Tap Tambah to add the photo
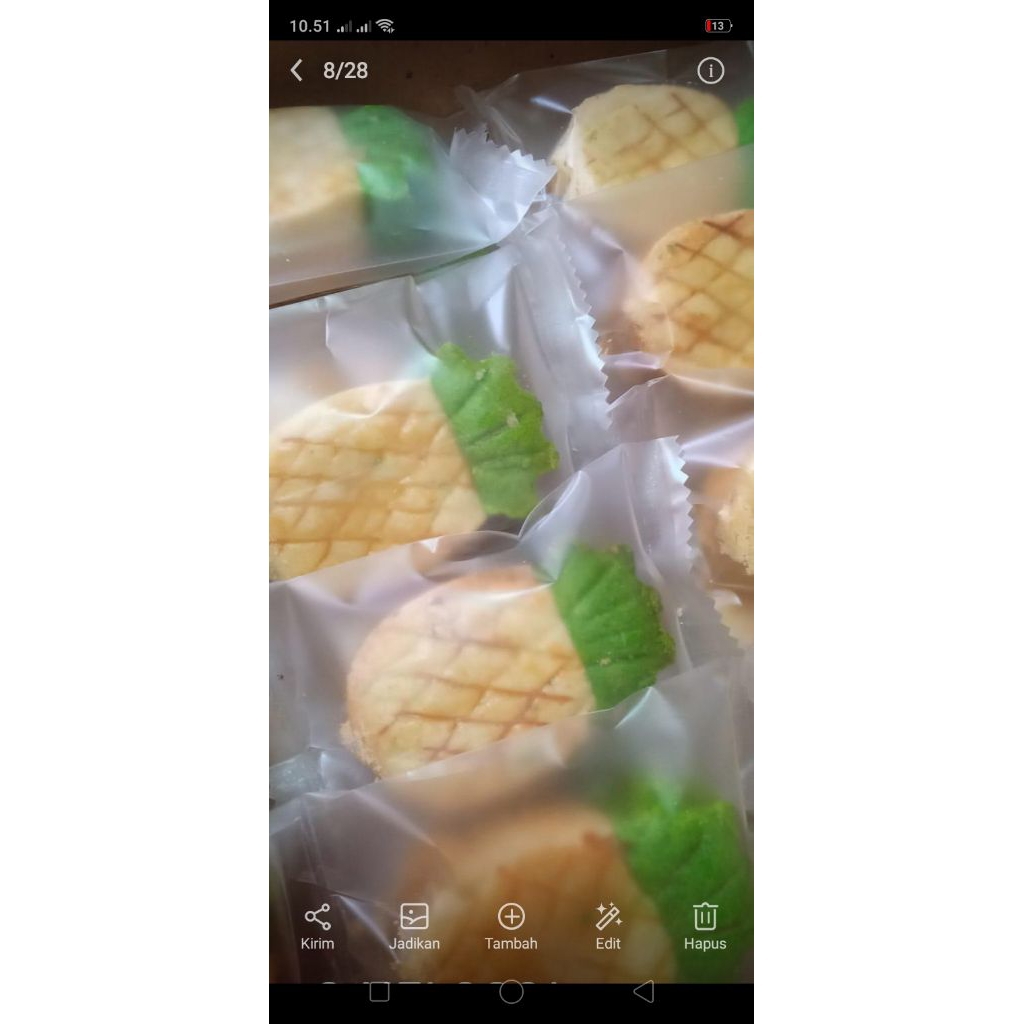Viewport: 1024px width, 1024px height. coord(511,927)
